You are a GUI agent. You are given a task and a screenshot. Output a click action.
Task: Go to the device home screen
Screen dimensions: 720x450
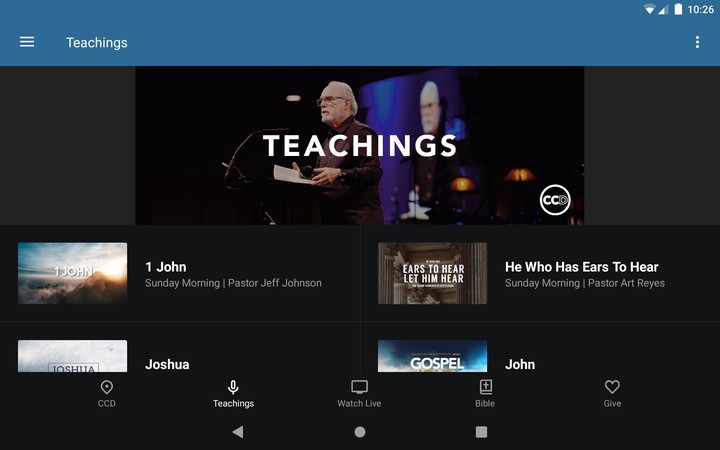(x=360, y=432)
